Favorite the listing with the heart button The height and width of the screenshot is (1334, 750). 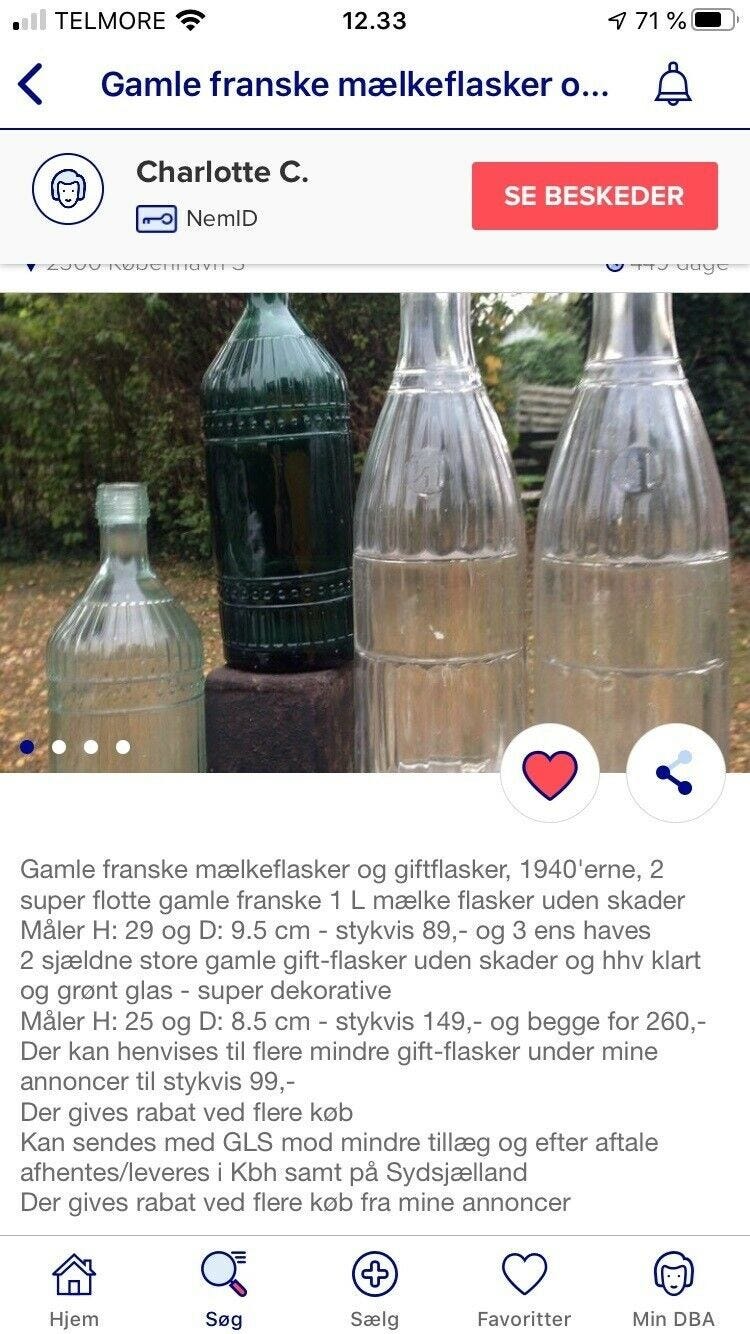tap(549, 770)
